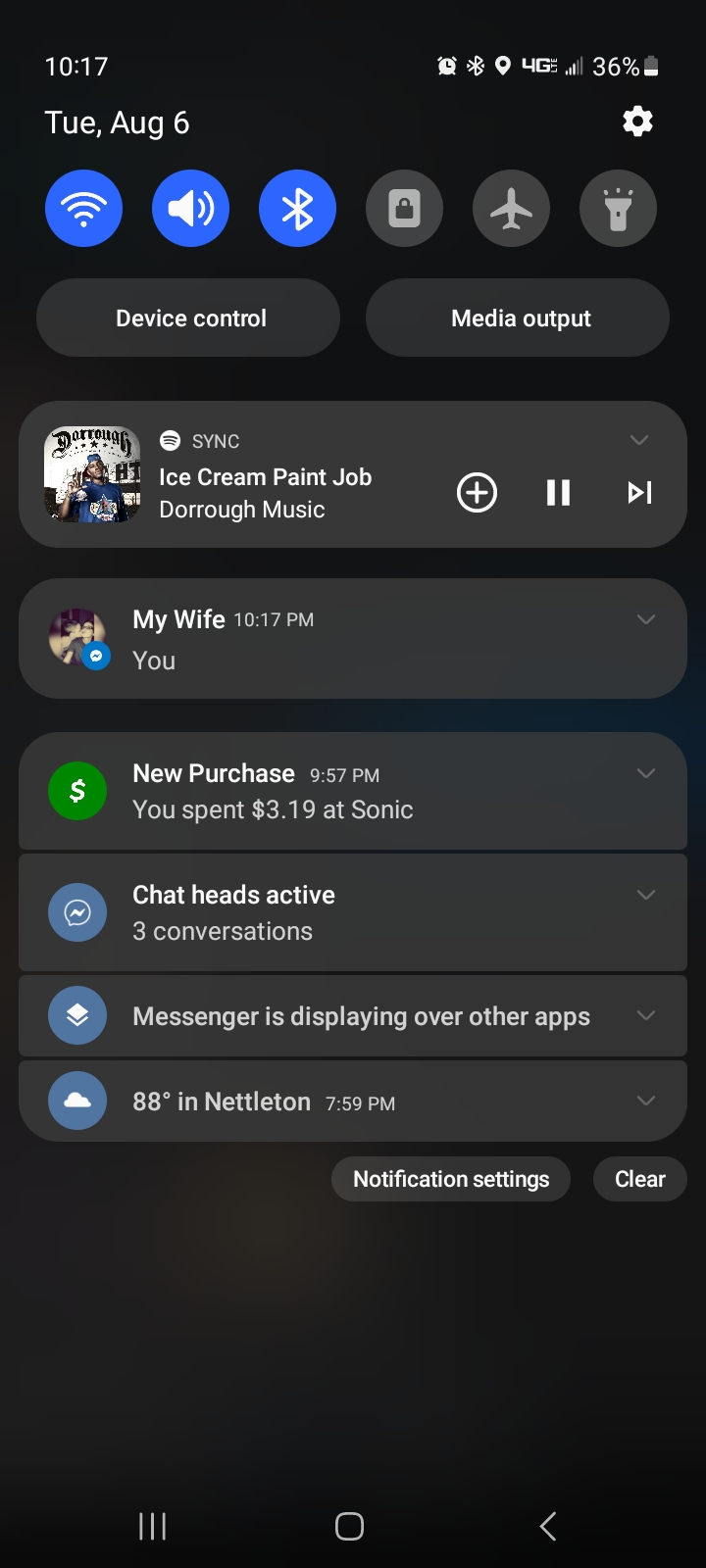The height and width of the screenshot is (1568, 706).
Task: Expand Messenger displaying over other apps
Action: pyautogui.click(x=645, y=1015)
